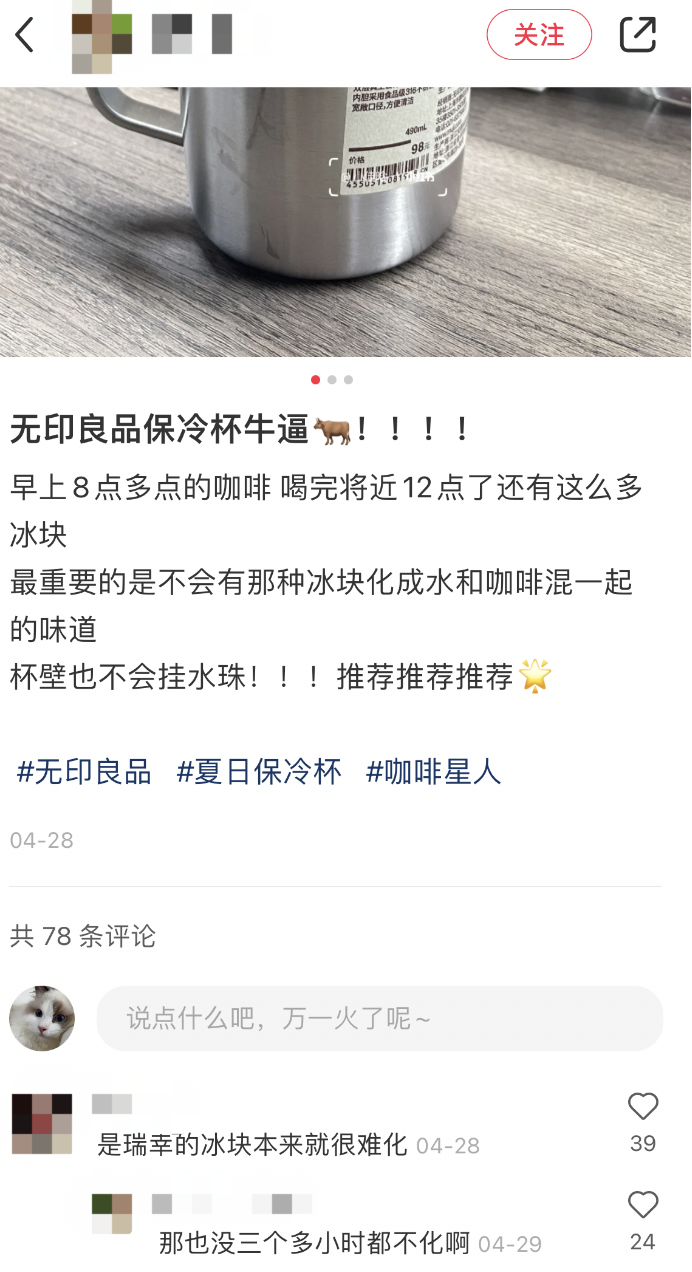Tap the comment box 说点什么吧
The width and height of the screenshot is (692, 1272).
379,1019
